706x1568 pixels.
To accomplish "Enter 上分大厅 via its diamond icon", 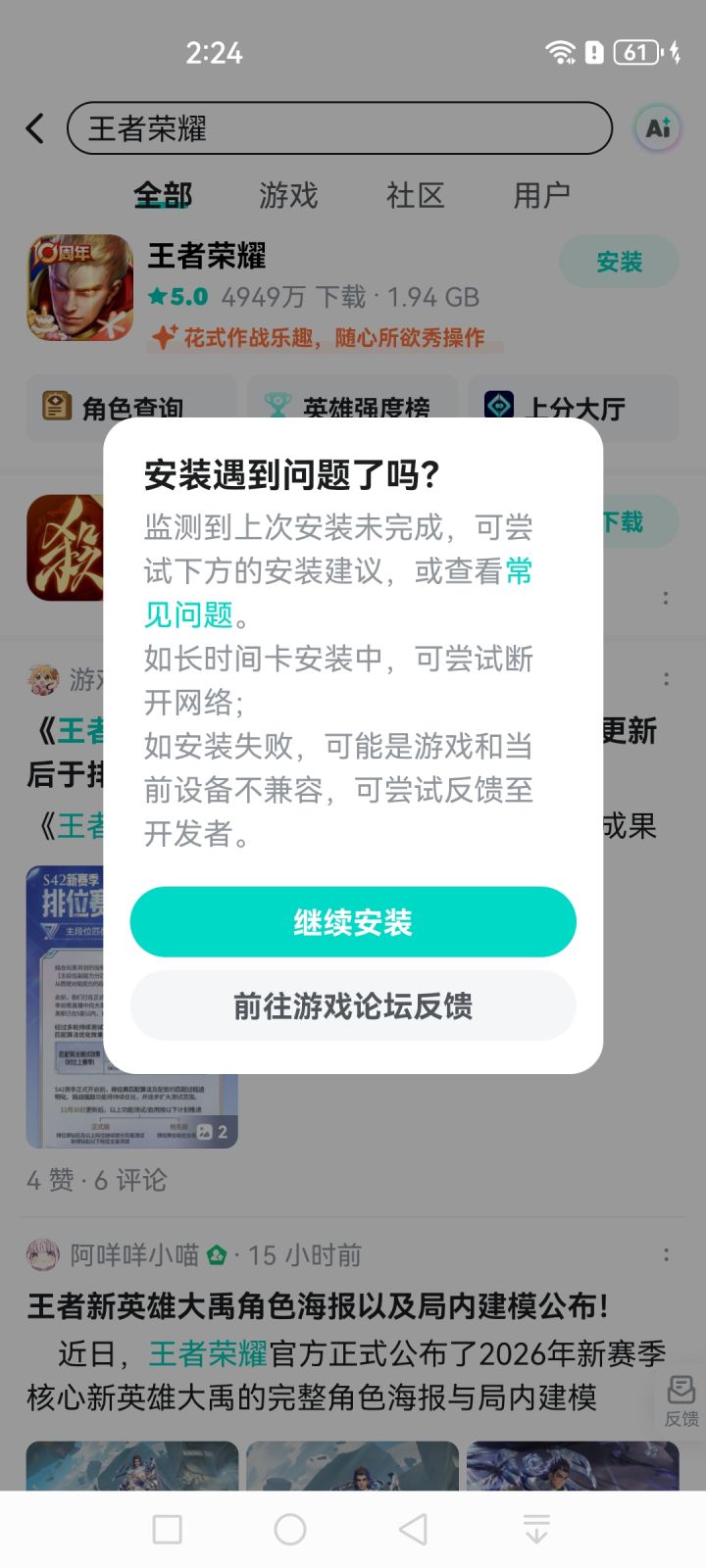I will (500, 402).
